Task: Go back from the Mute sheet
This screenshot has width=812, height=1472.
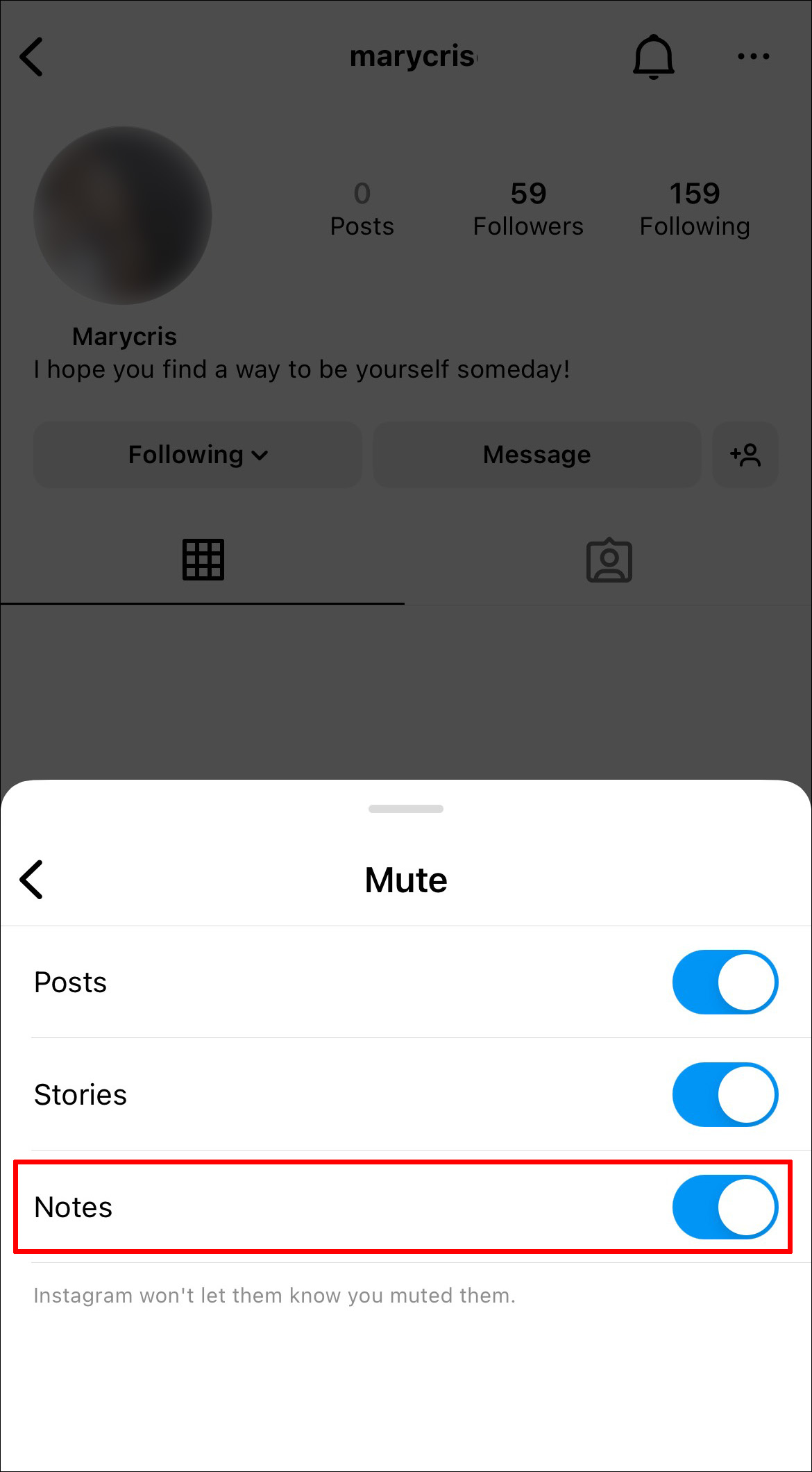Action: click(x=32, y=879)
